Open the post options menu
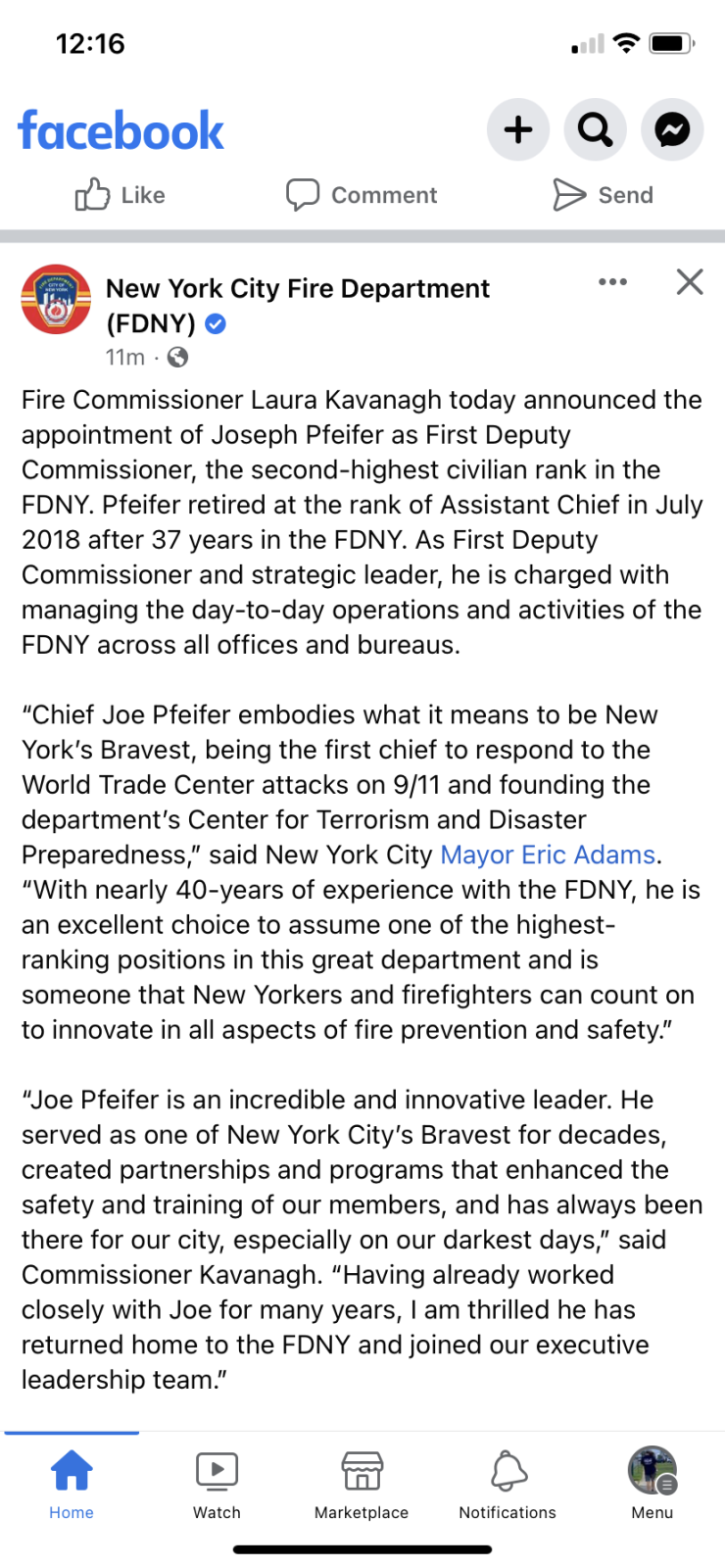 [x=612, y=282]
